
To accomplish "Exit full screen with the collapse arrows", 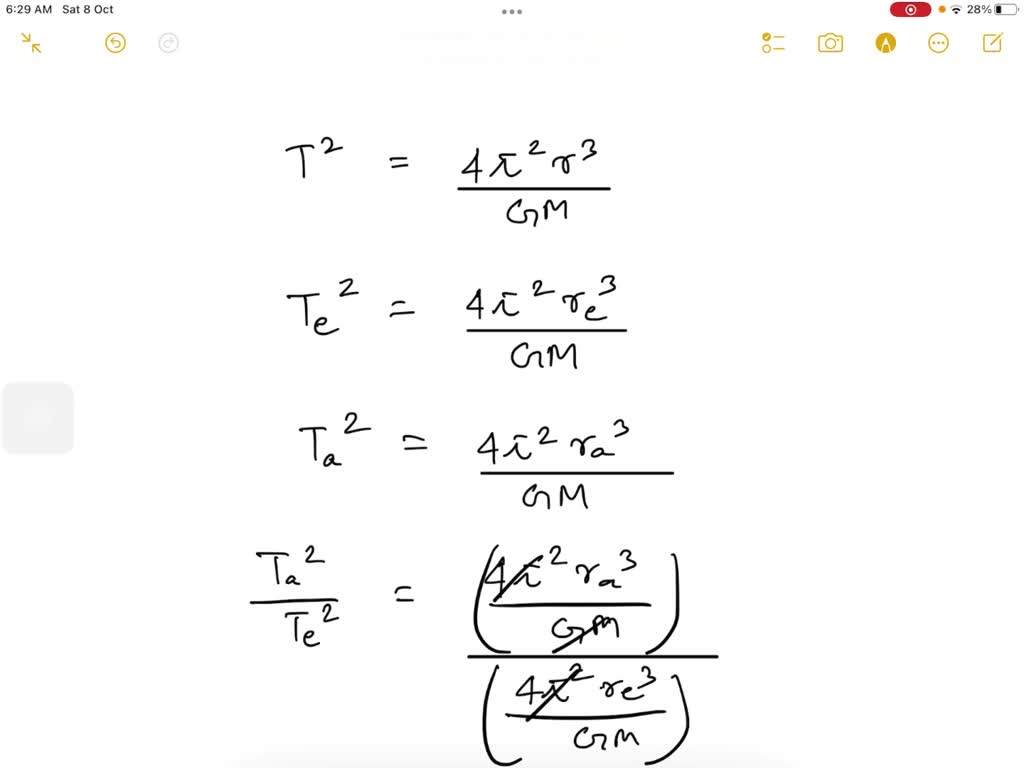I will point(31,43).
